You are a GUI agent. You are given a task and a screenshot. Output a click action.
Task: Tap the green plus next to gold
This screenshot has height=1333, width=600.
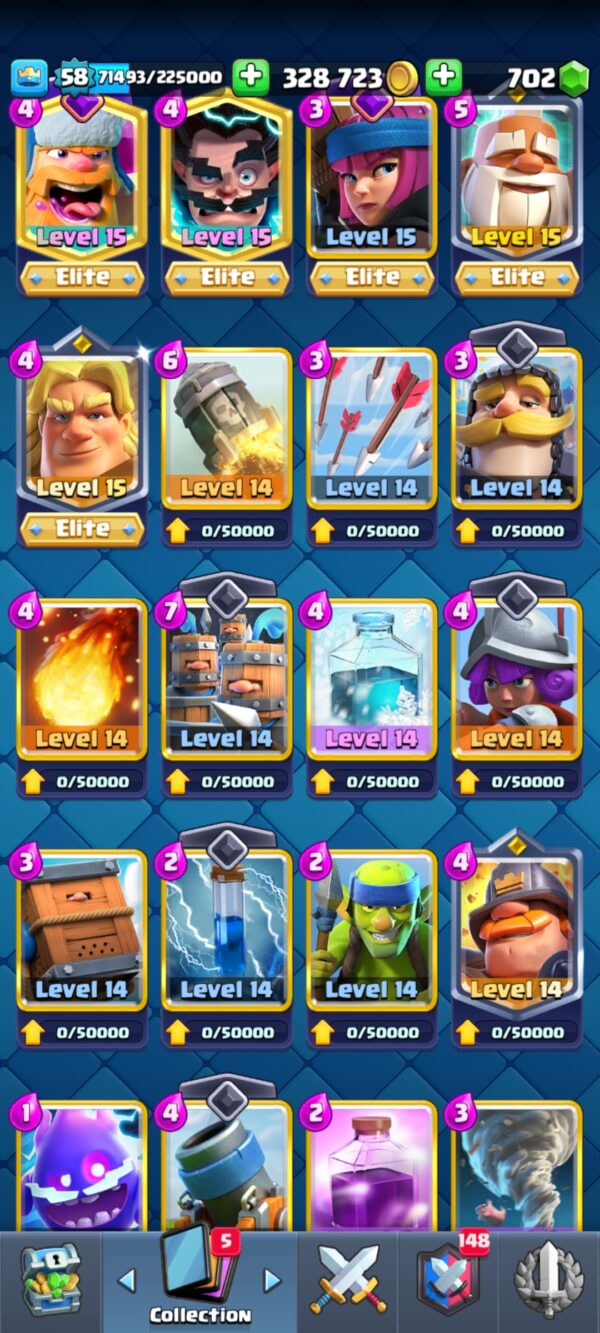[251, 77]
